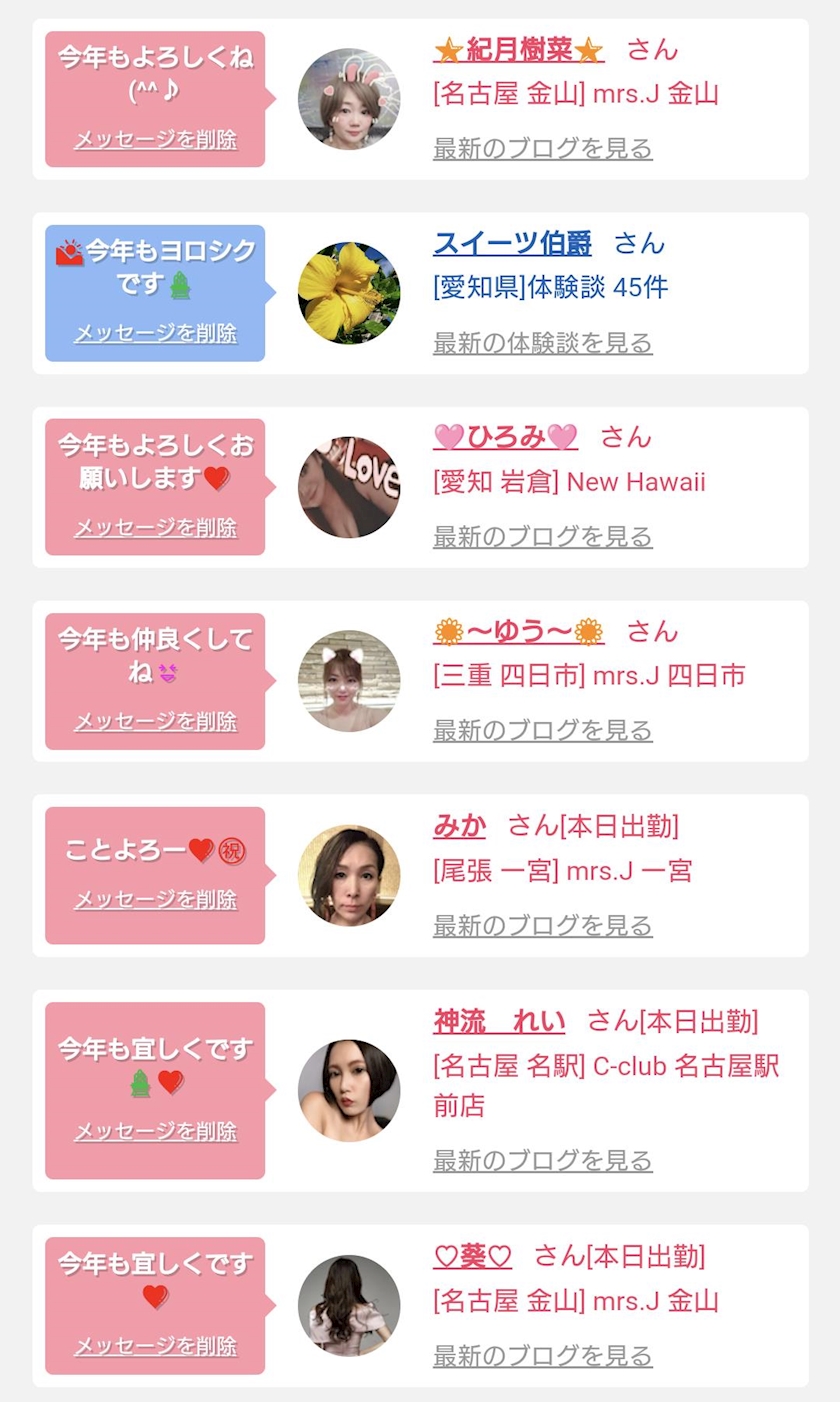Open スイーツ伯爵's profile link
The width and height of the screenshot is (840, 1402).
coord(512,243)
